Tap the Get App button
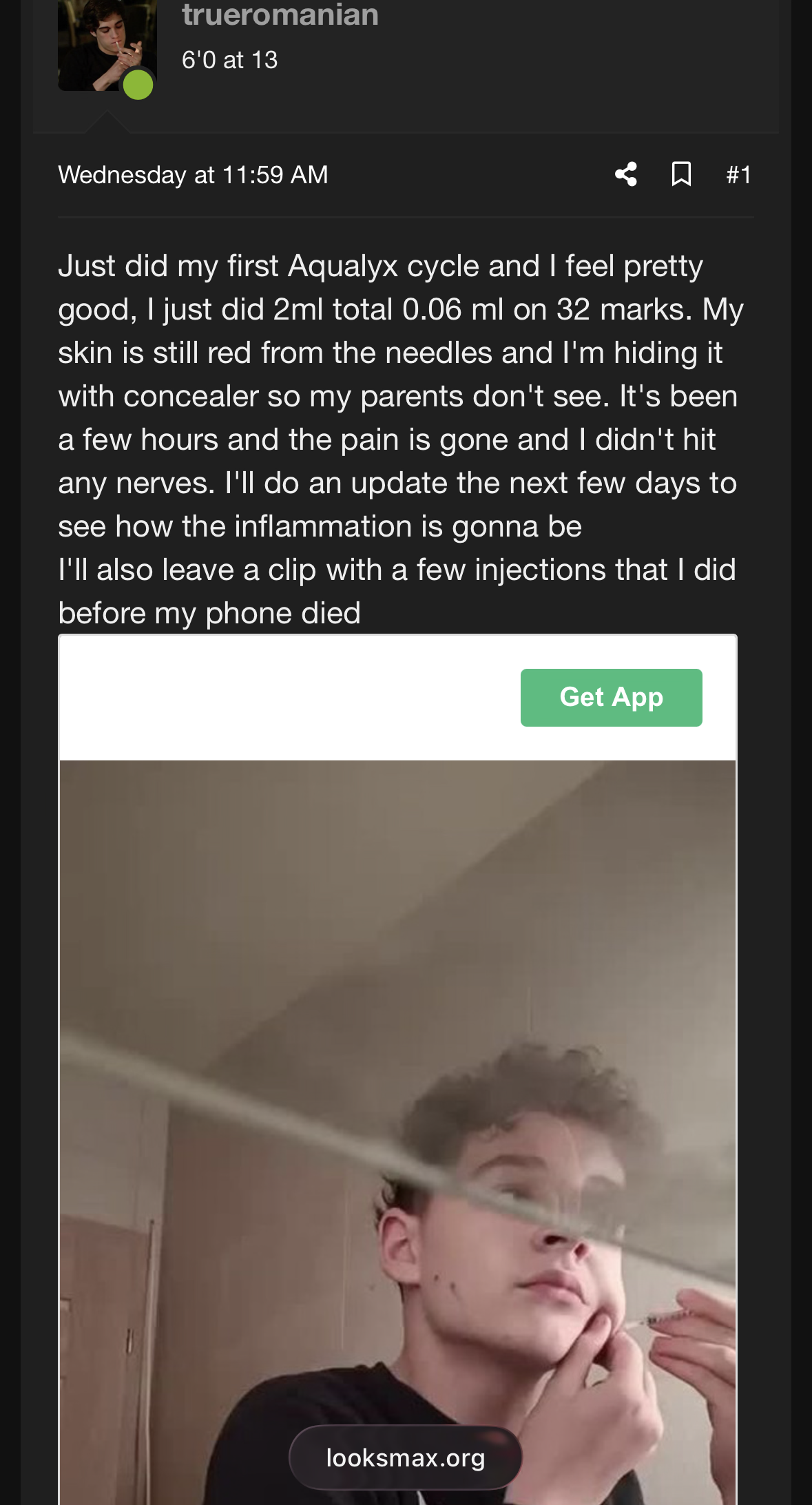The height and width of the screenshot is (1505, 812). (611, 697)
